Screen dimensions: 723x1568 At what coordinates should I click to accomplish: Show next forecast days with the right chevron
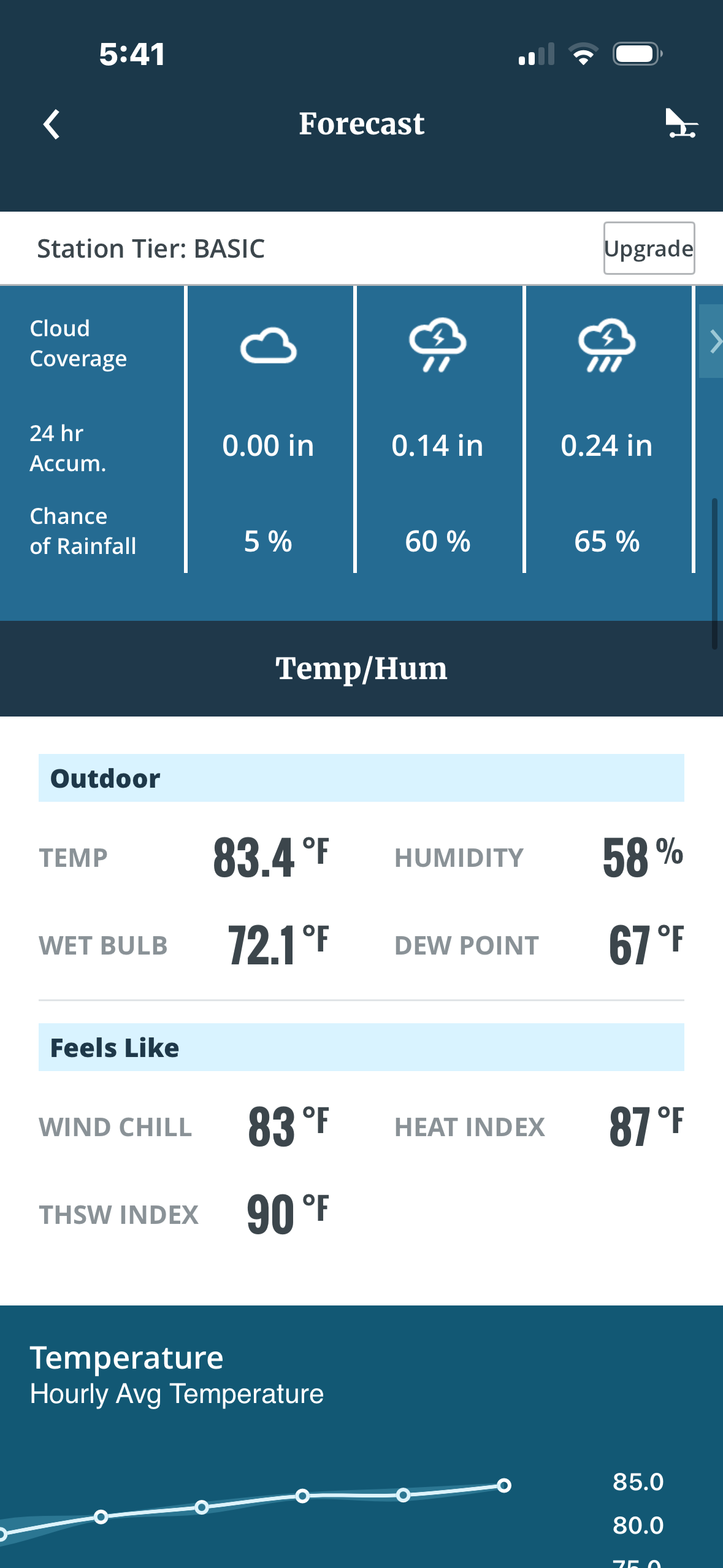[713, 341]
